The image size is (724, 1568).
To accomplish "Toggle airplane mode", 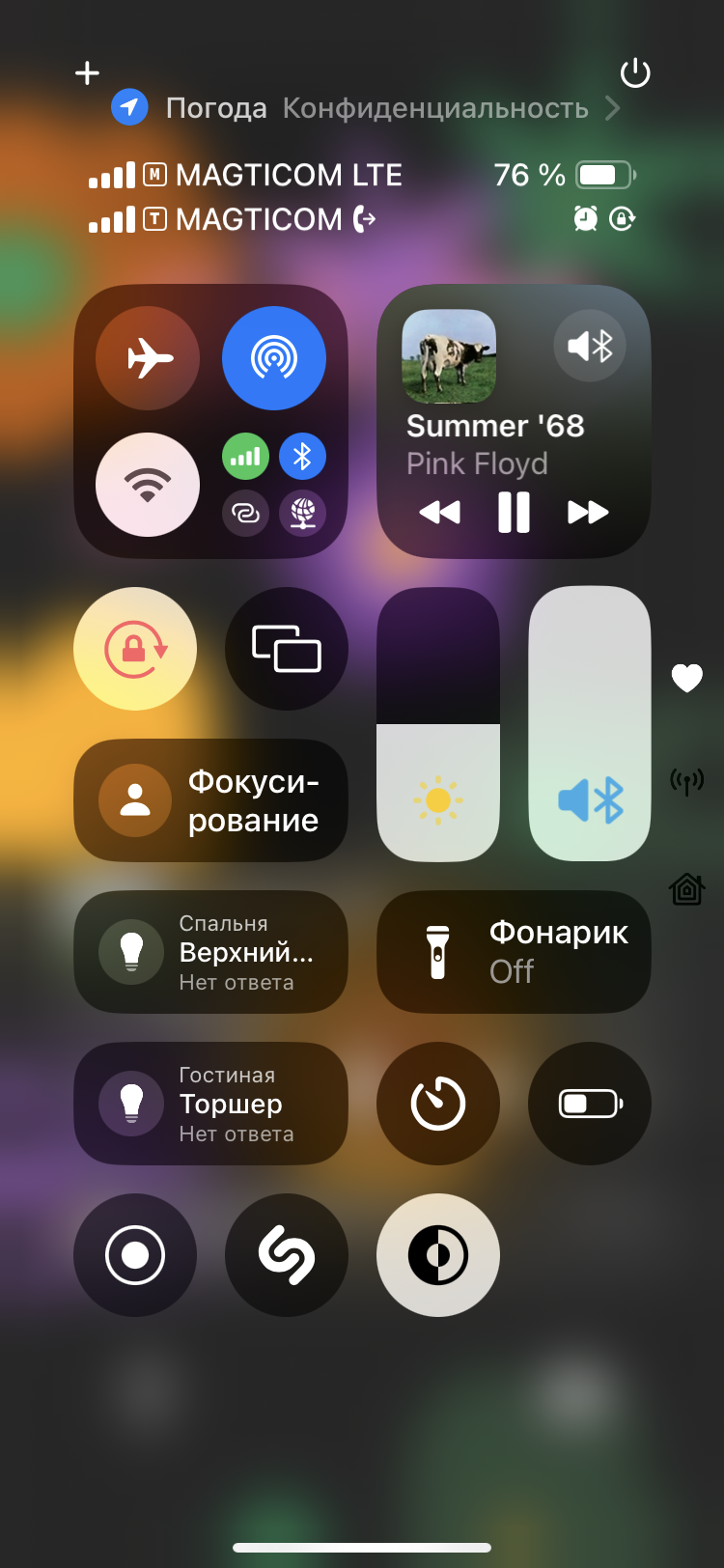I will (148, 358).
